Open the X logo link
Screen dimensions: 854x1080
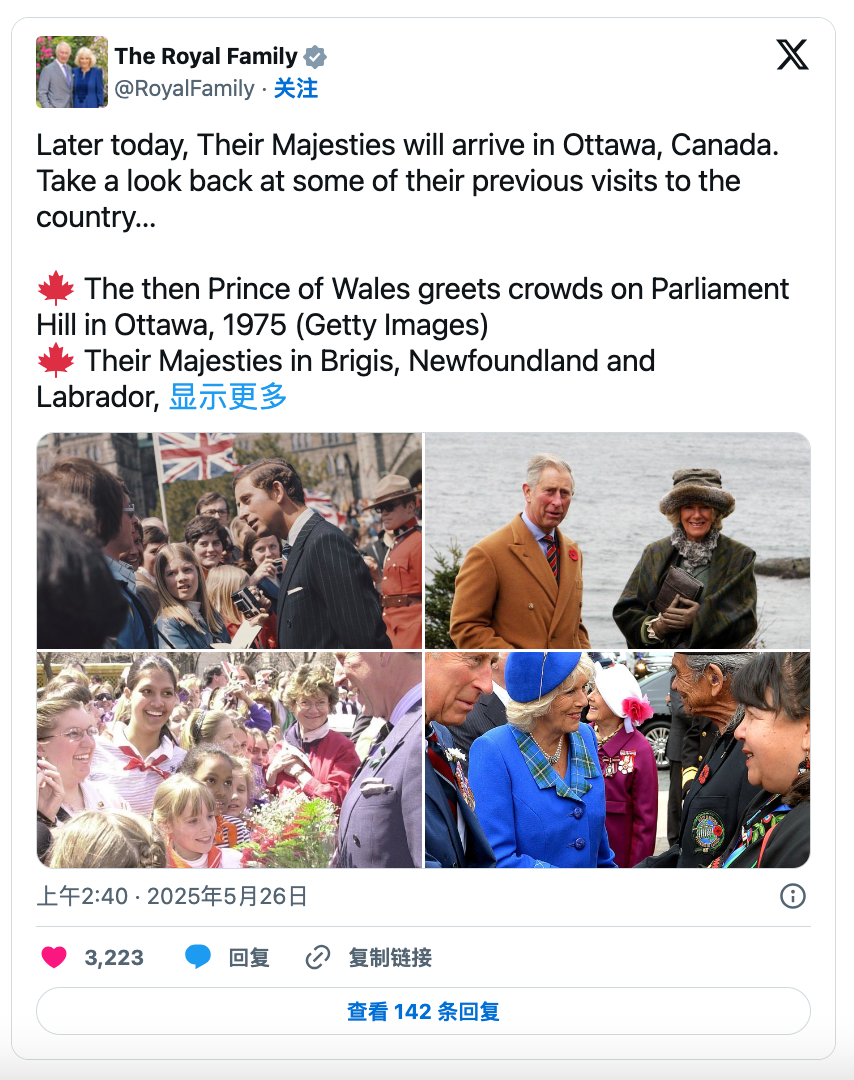792,55
